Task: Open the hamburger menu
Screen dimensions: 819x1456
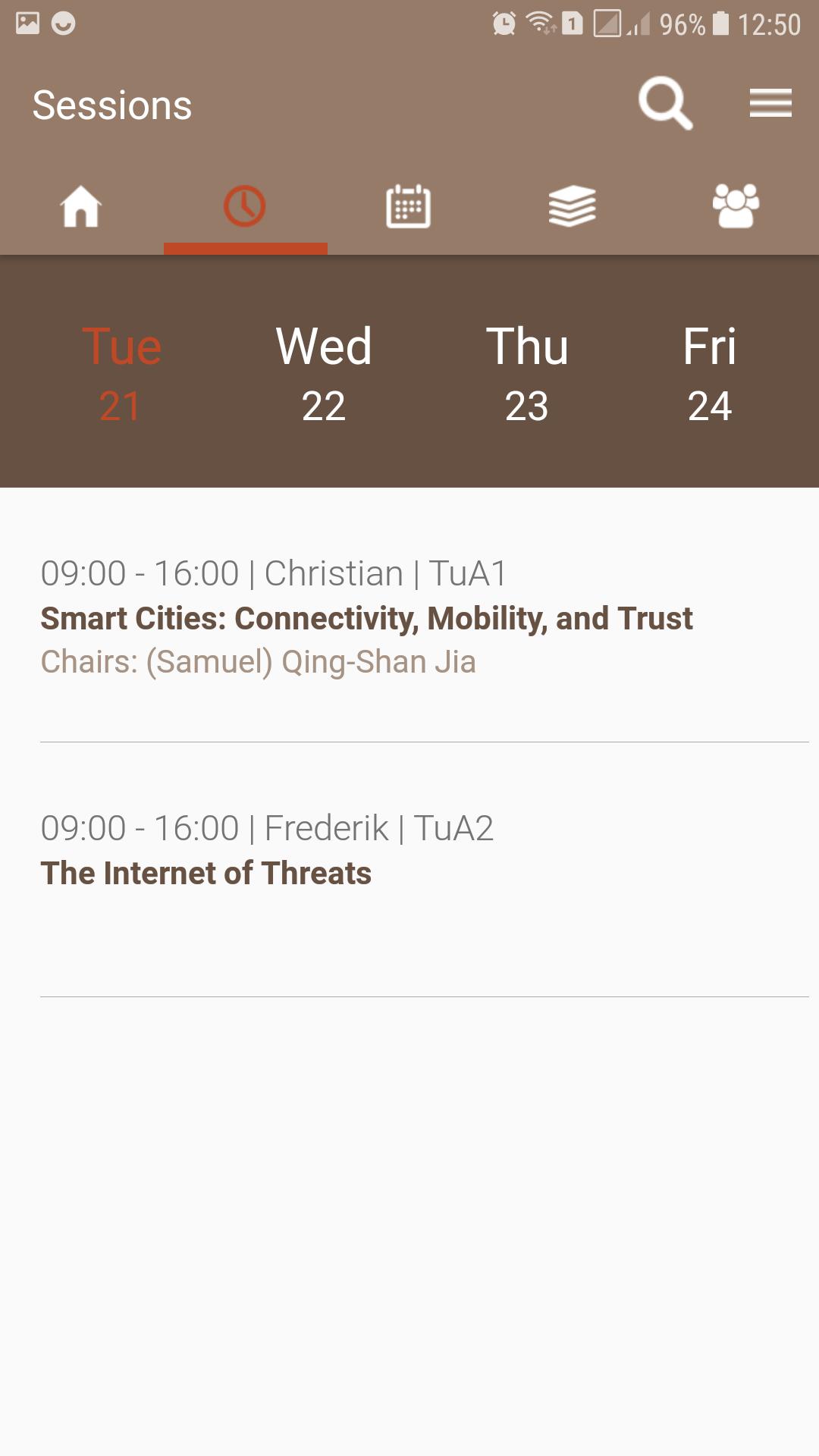Action: pyautogui.click(x=770, y=103)
